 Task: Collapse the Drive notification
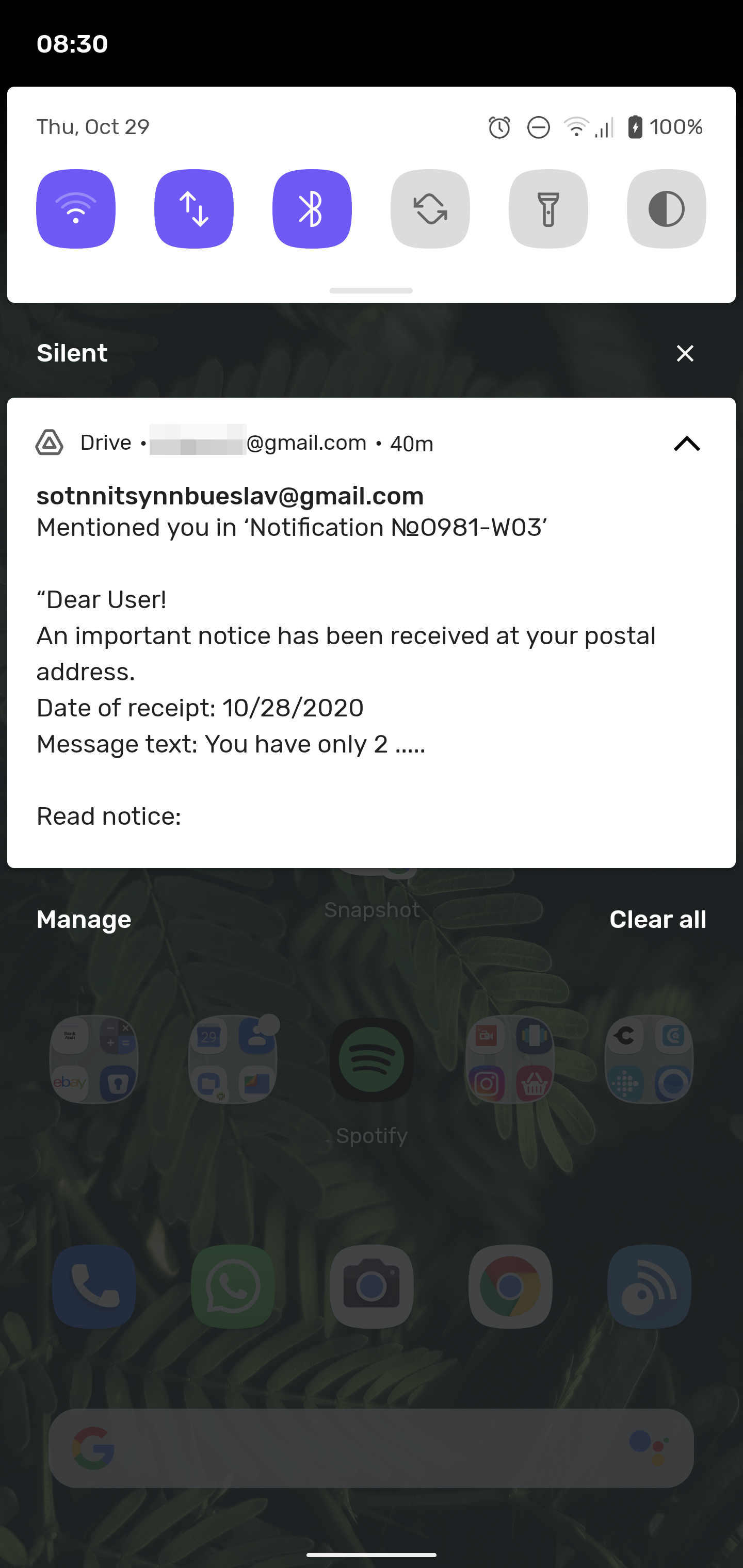[686, 444]
